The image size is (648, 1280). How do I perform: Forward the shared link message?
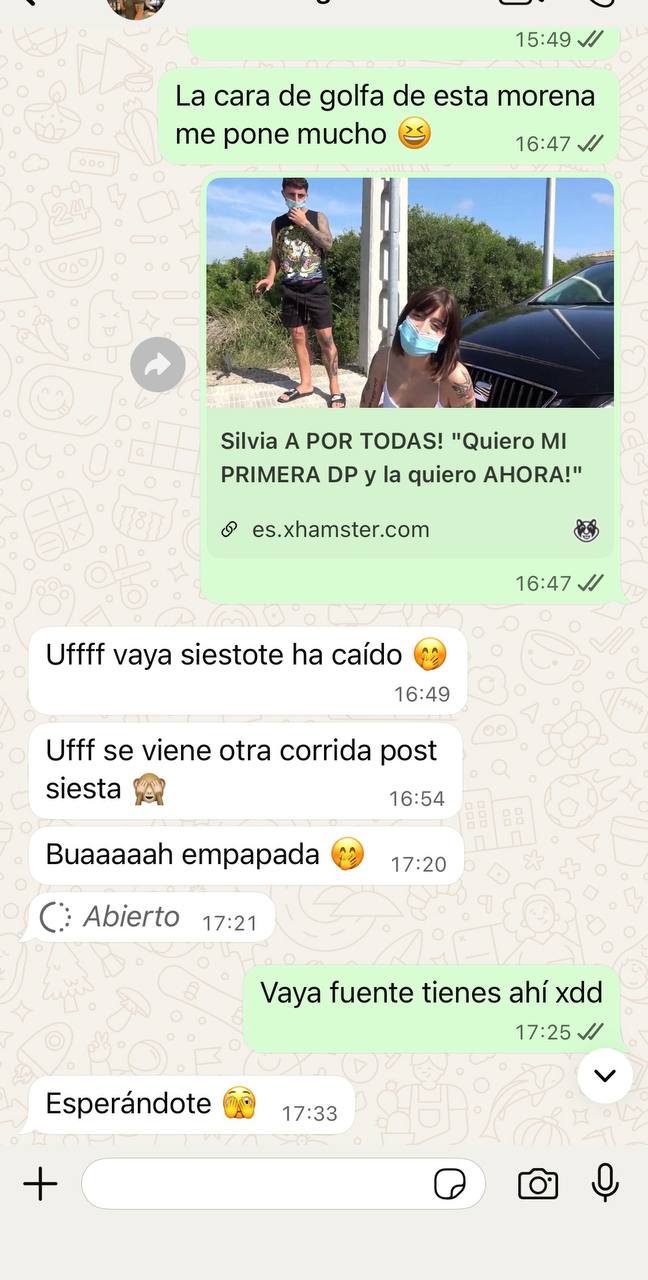click(x=158, y=364)
